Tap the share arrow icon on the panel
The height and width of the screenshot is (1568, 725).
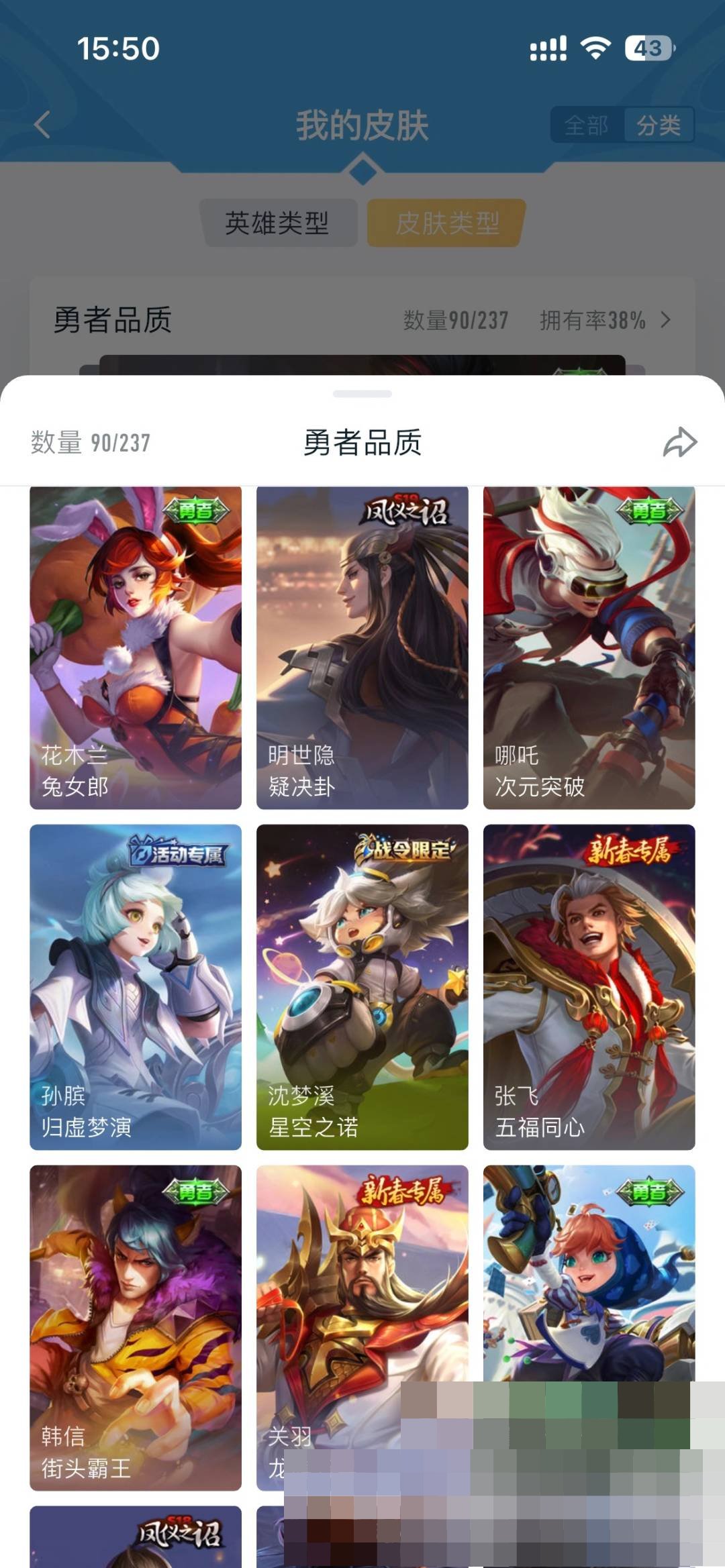(x=681, y=442)
